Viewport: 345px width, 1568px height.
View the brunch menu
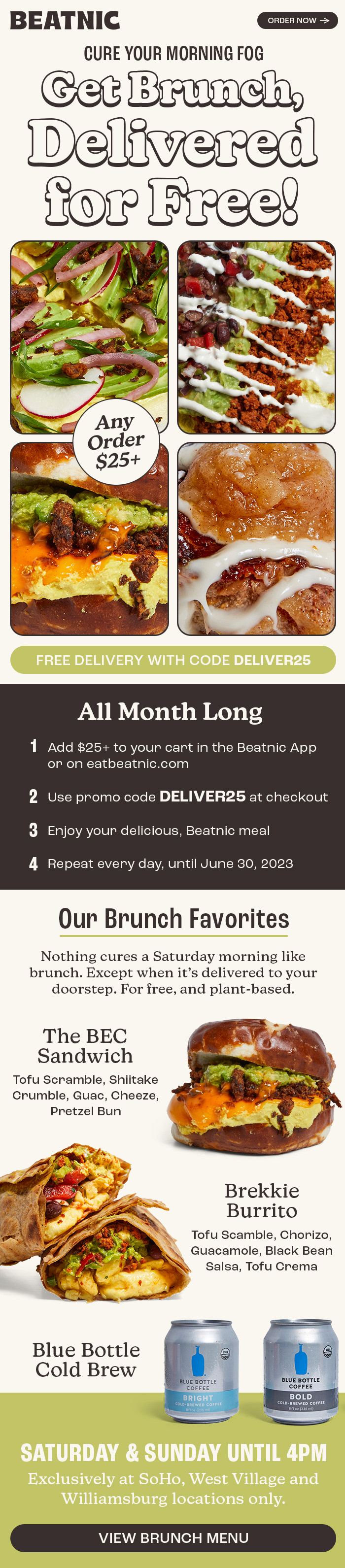173,1537
